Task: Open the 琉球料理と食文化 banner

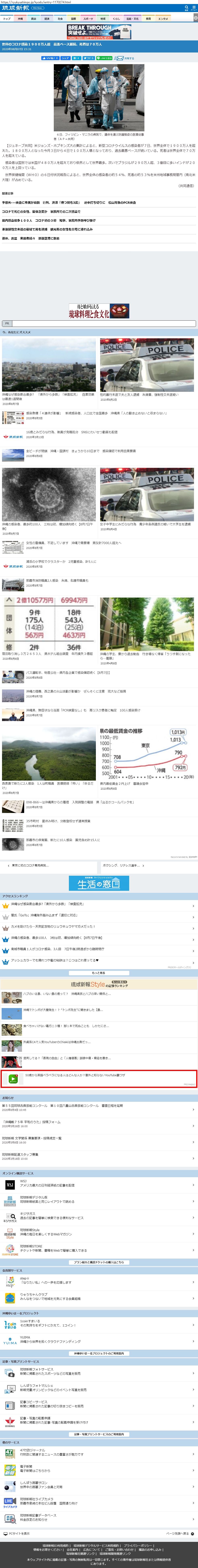Action: [99, 311]
